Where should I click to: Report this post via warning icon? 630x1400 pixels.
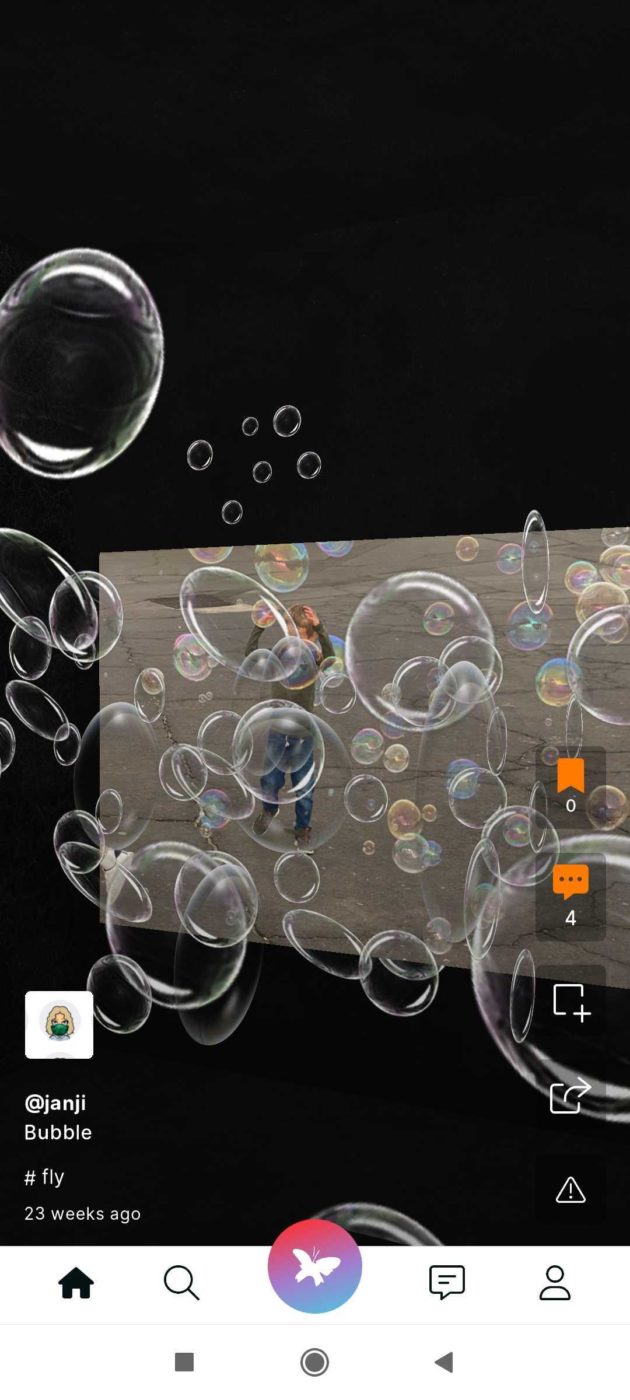coord(570,1190)
